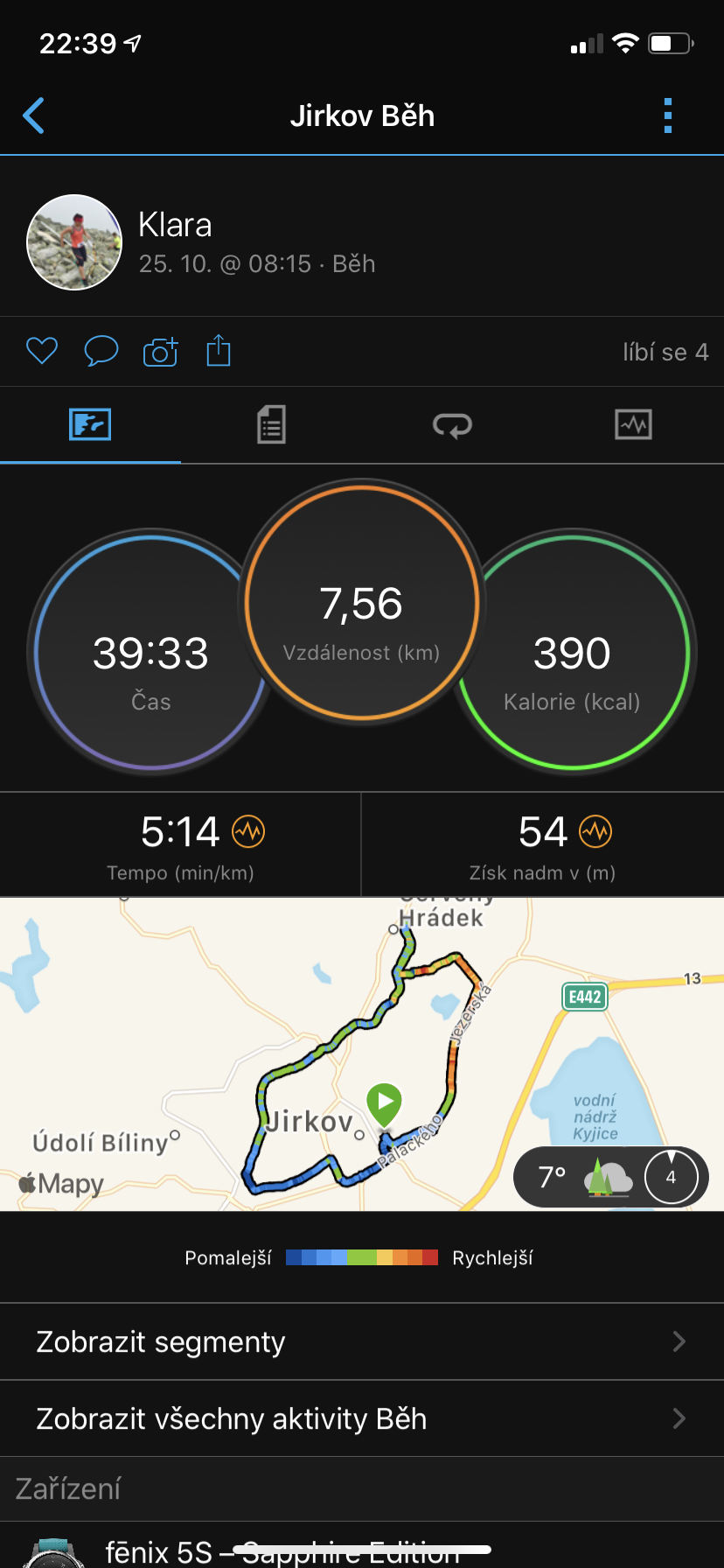
Task: Switch to the laps tab
Action: (x=452, y=425)
